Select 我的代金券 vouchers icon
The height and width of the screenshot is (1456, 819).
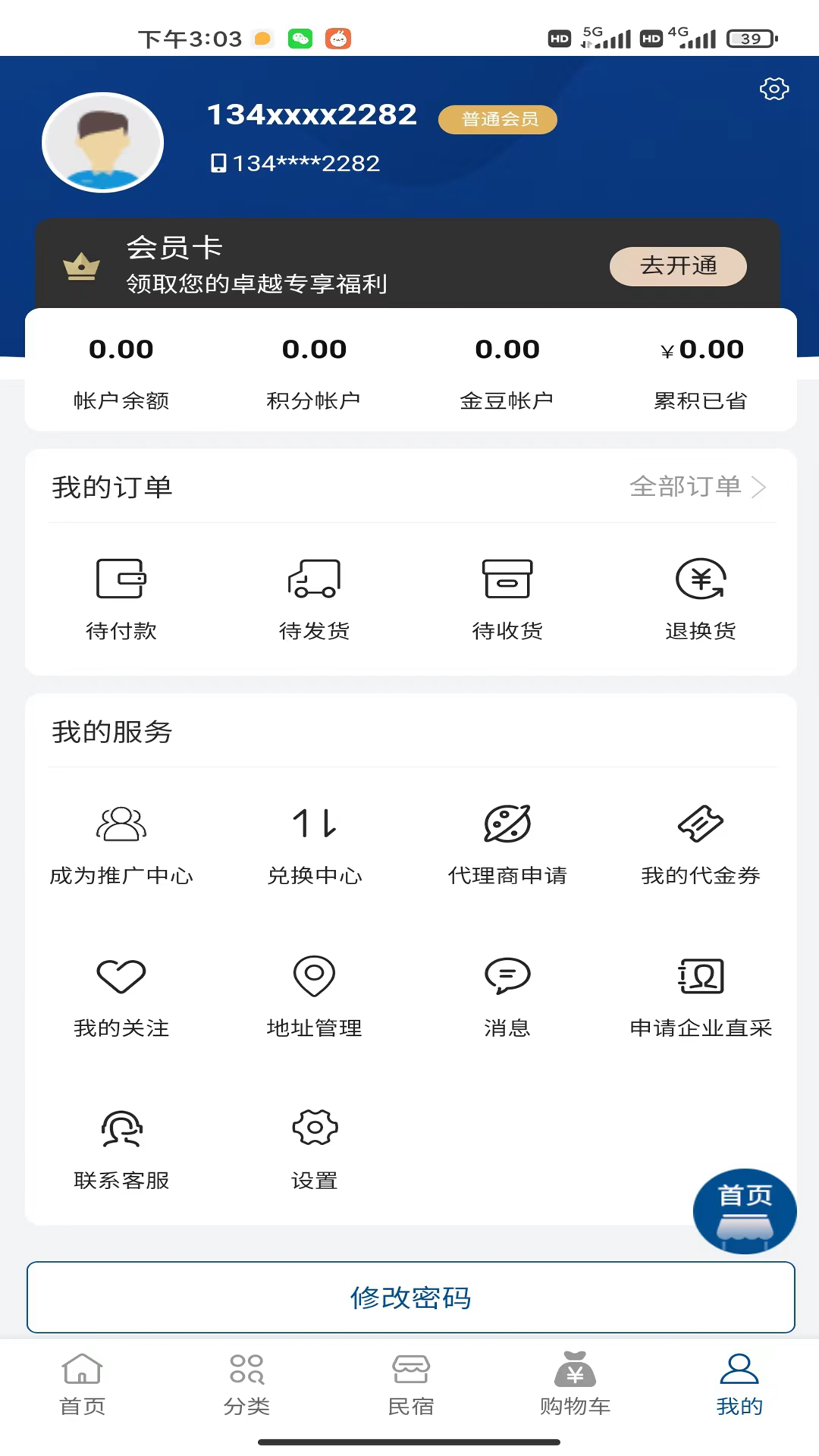(x=700, y=842)
